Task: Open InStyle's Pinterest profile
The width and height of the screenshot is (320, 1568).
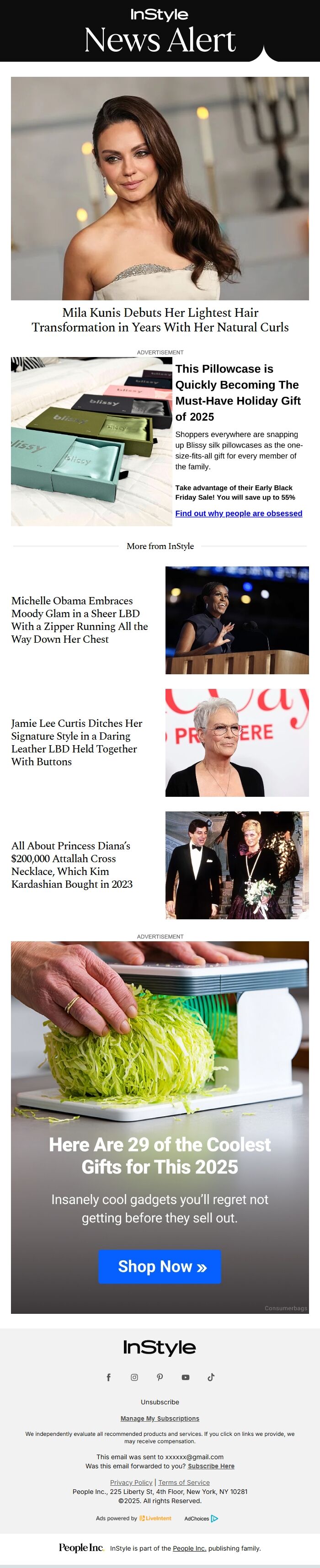Action: 160,1377
